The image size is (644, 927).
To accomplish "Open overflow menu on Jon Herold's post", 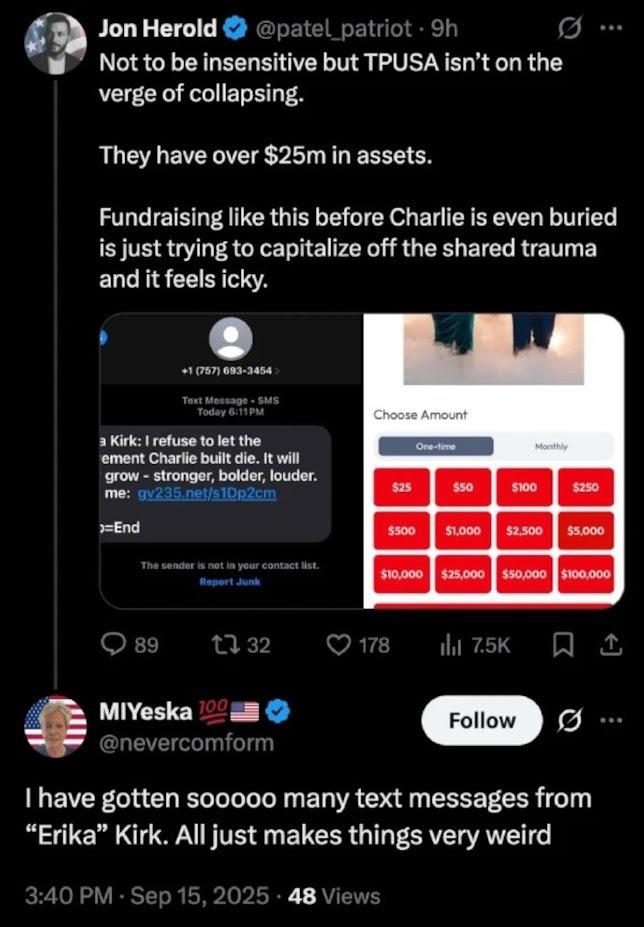I will [x=610, y=29].
